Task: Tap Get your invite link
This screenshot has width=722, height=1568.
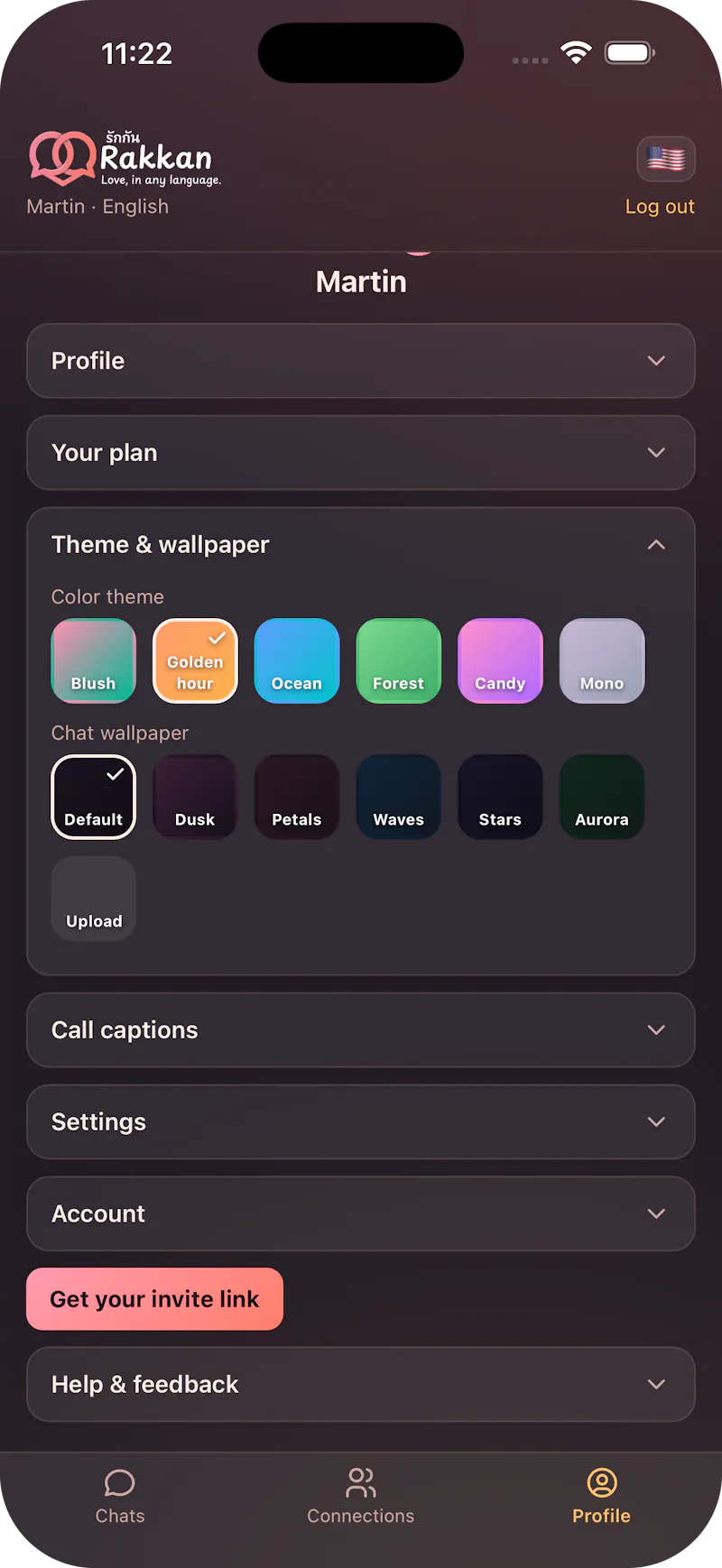Action: click(x=154, y=1299)
